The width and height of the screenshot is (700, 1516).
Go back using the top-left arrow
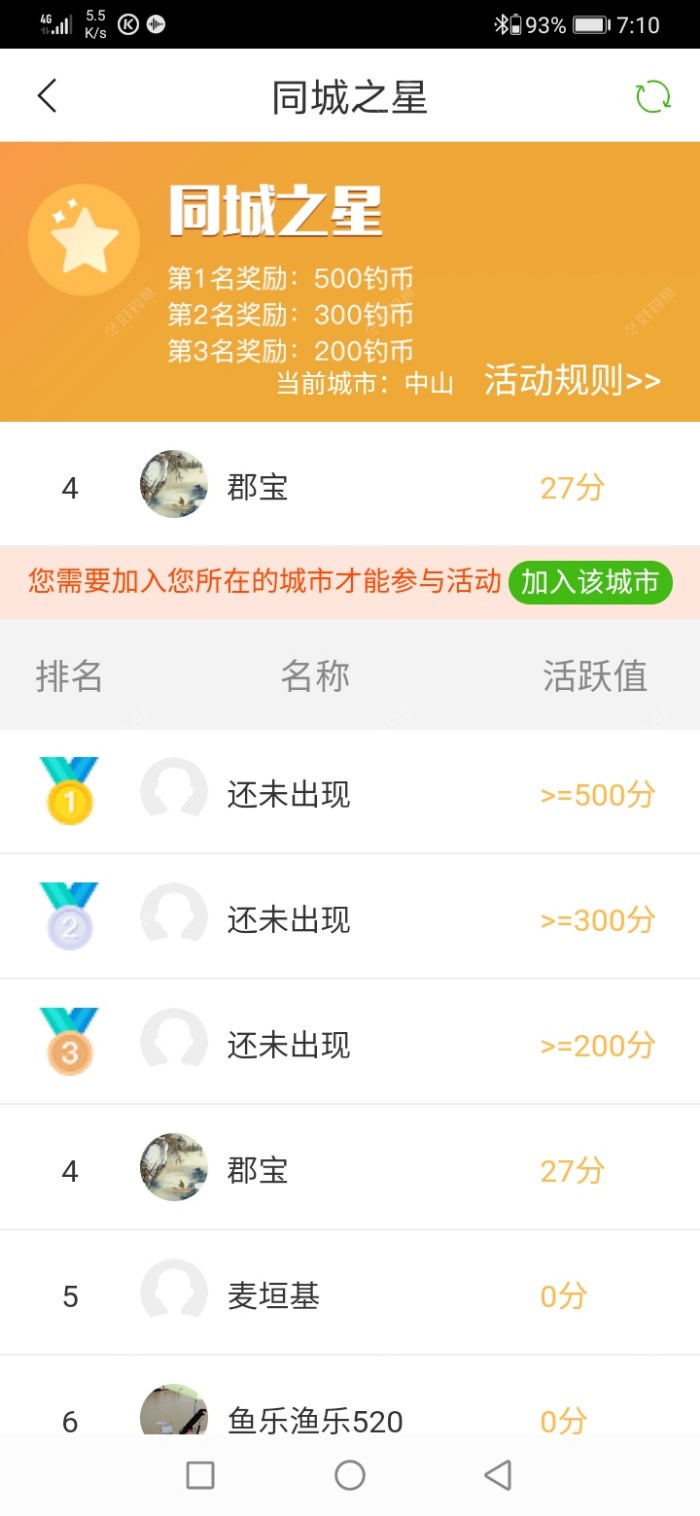[47, 97]
